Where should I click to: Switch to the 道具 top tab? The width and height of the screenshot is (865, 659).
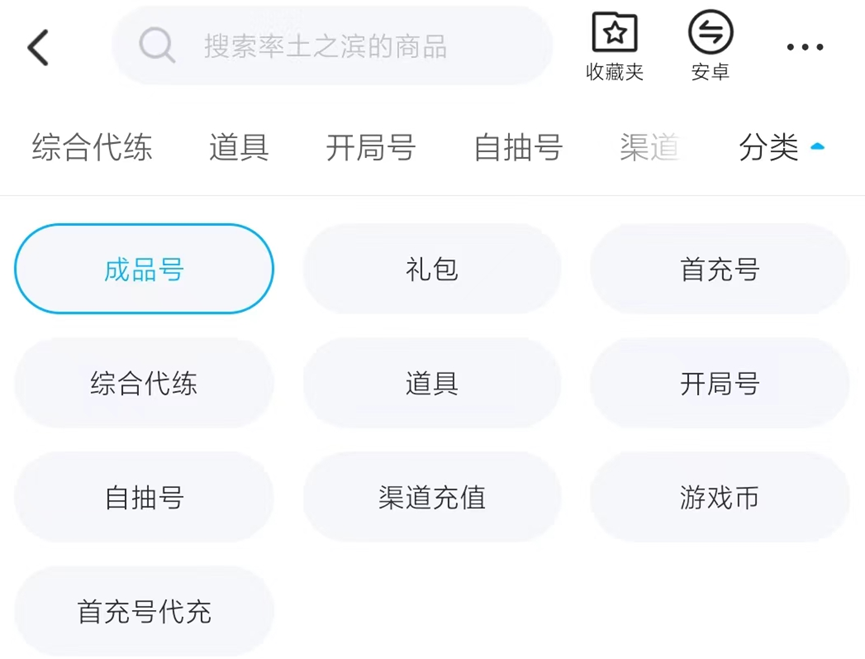coord(238,148)
